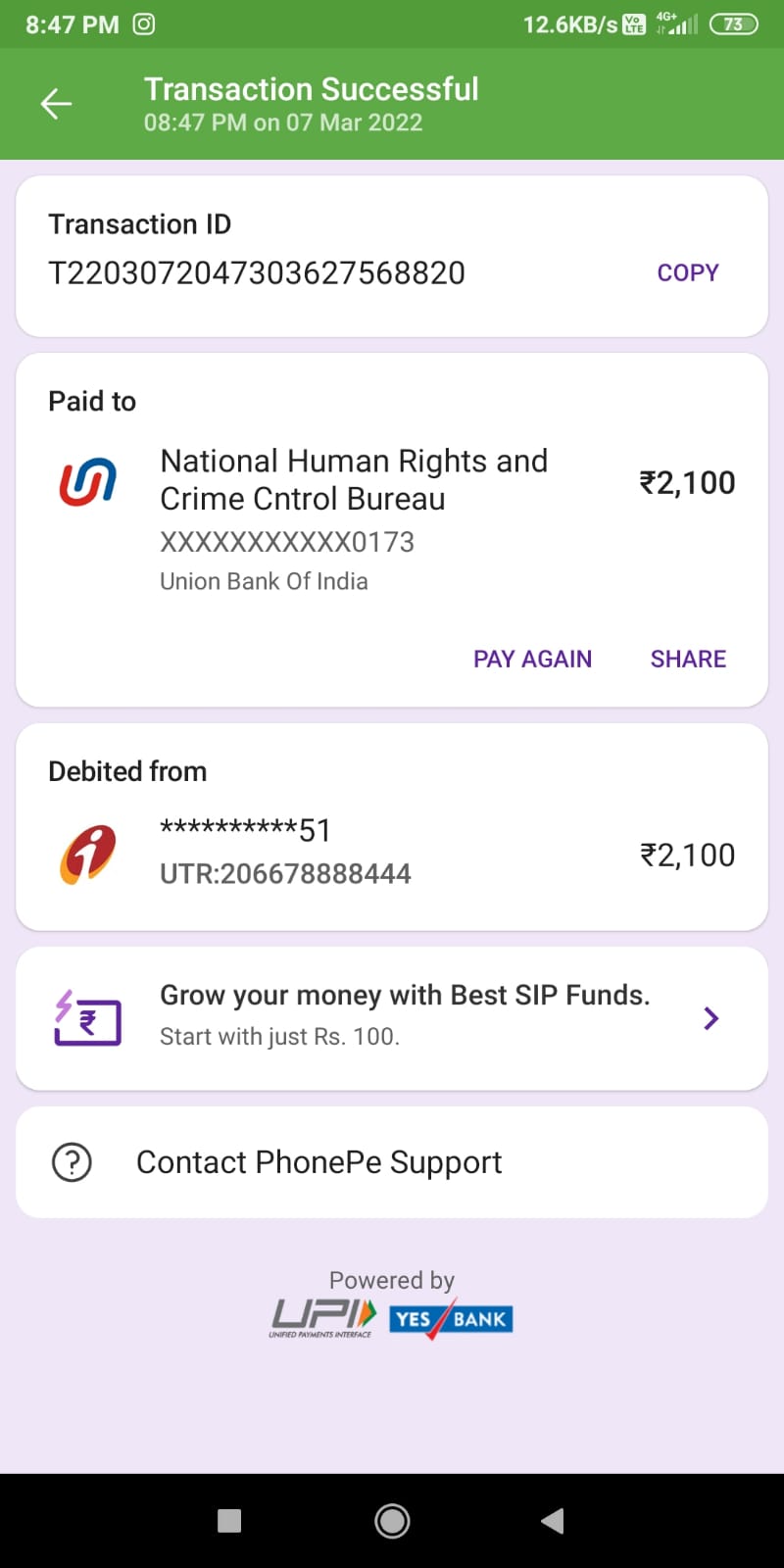Open the recent apps view
The width and height of the screenshot is (784, 1568).
[x=229, y=1521]
